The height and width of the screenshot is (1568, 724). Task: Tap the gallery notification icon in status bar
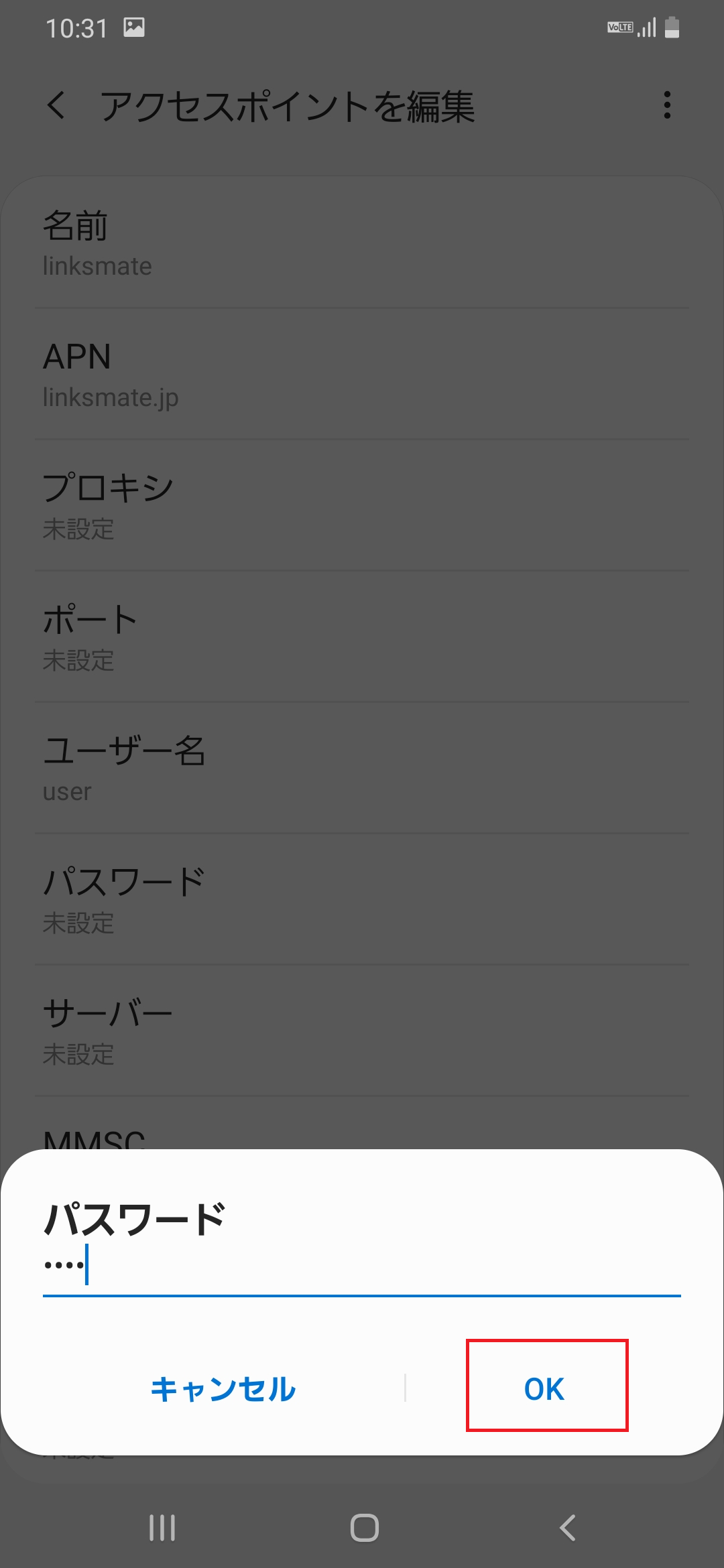(x=134, y=27)
